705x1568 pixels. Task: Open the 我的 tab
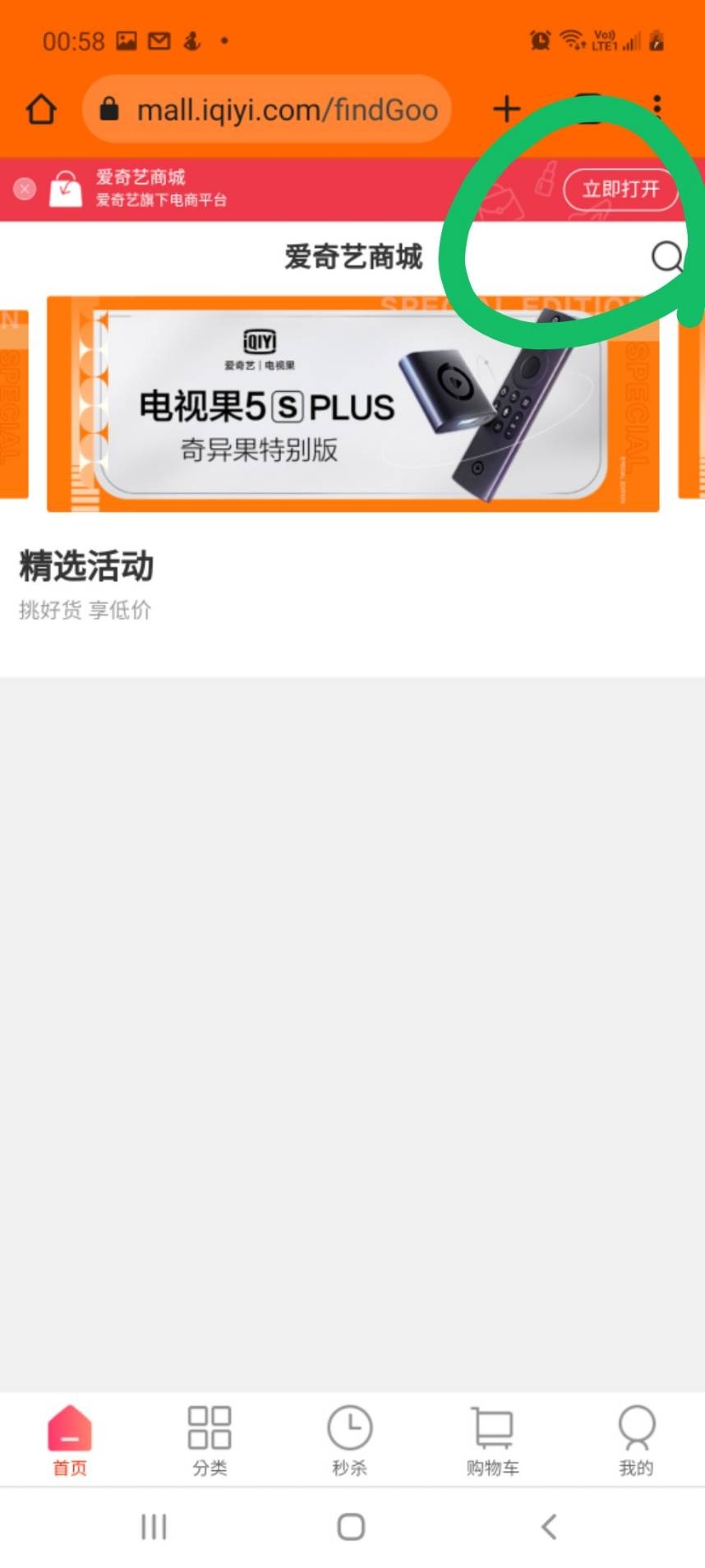636,1440
